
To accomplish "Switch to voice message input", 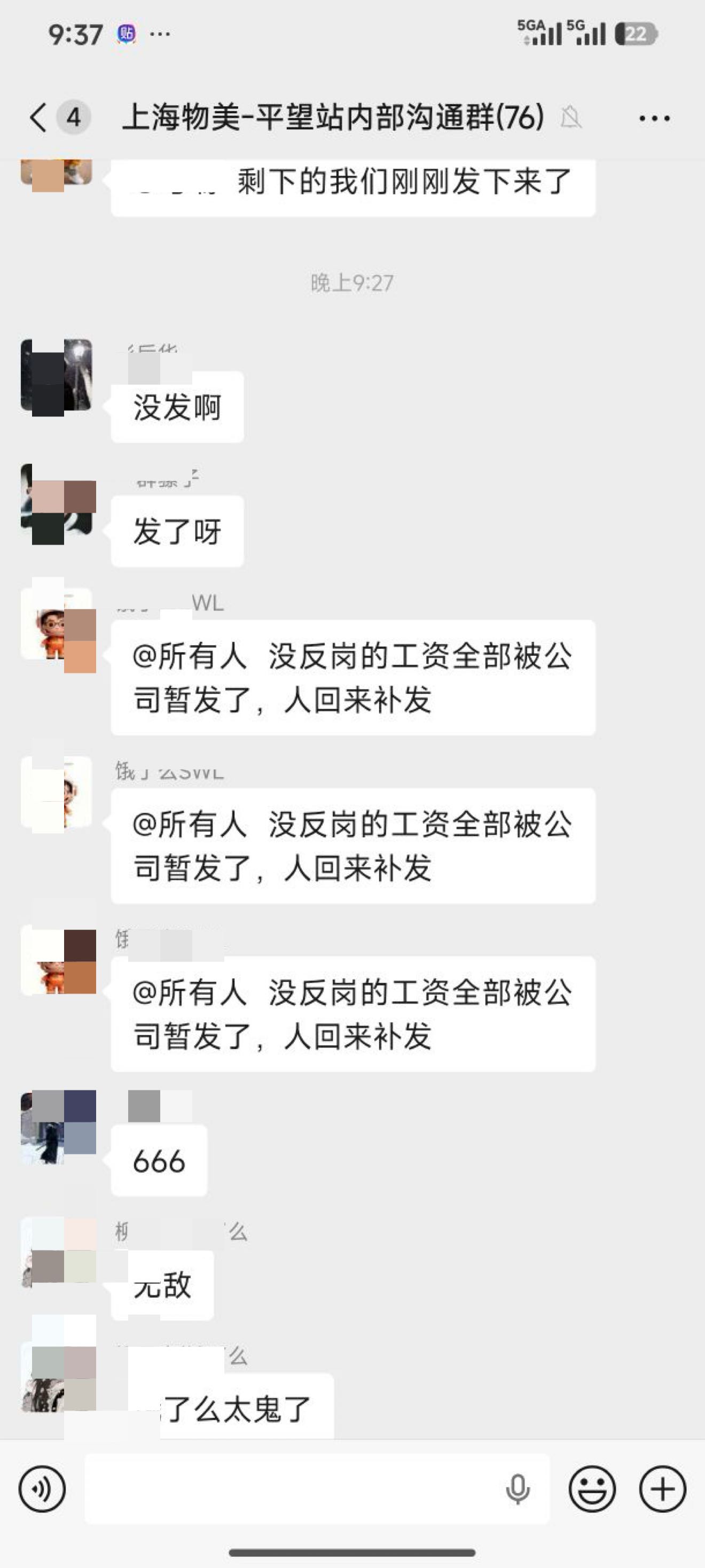I will pyautogui.click(x=42, y=1489).
